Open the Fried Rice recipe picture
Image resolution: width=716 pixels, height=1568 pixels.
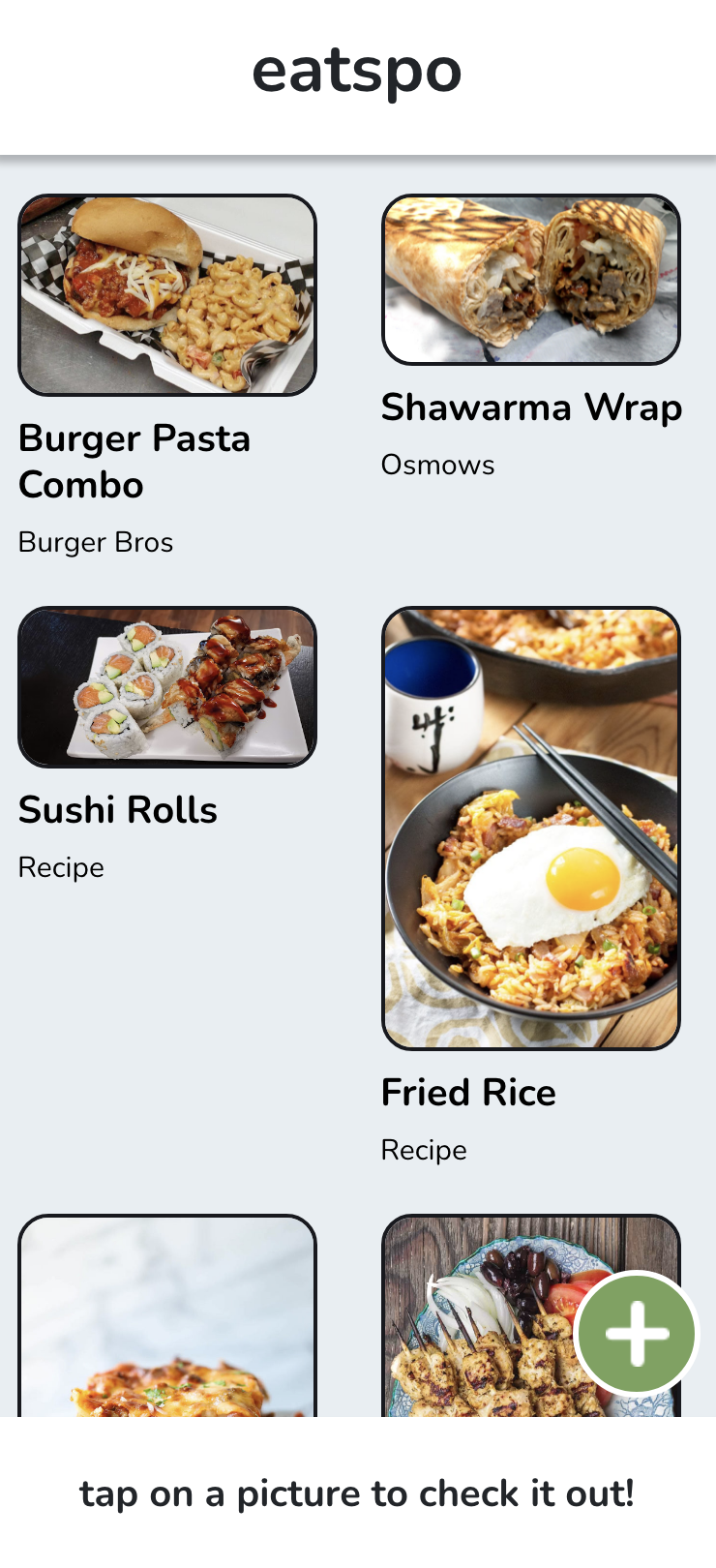pos(531,829)
